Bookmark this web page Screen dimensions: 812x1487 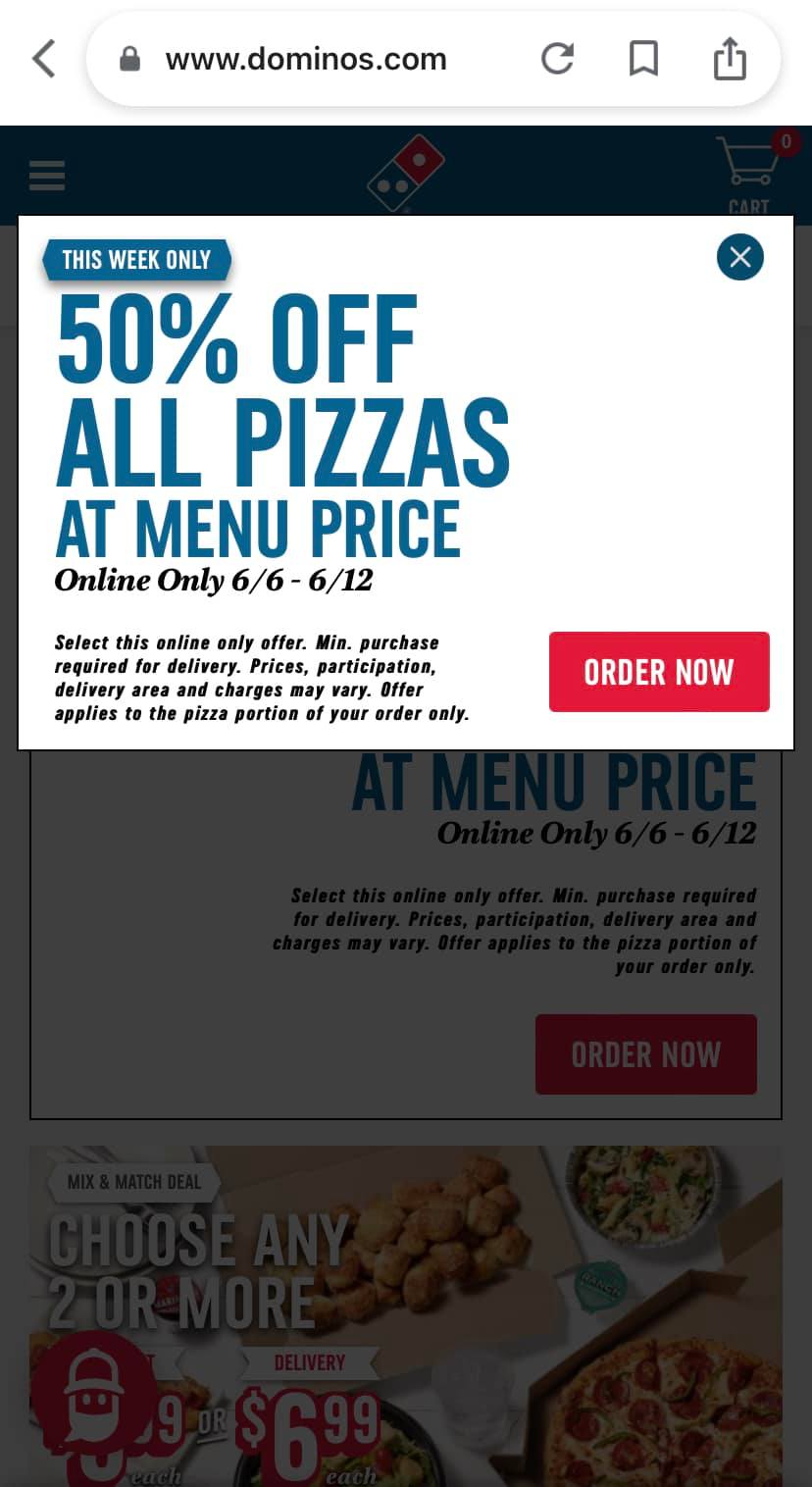click(643, 60)
